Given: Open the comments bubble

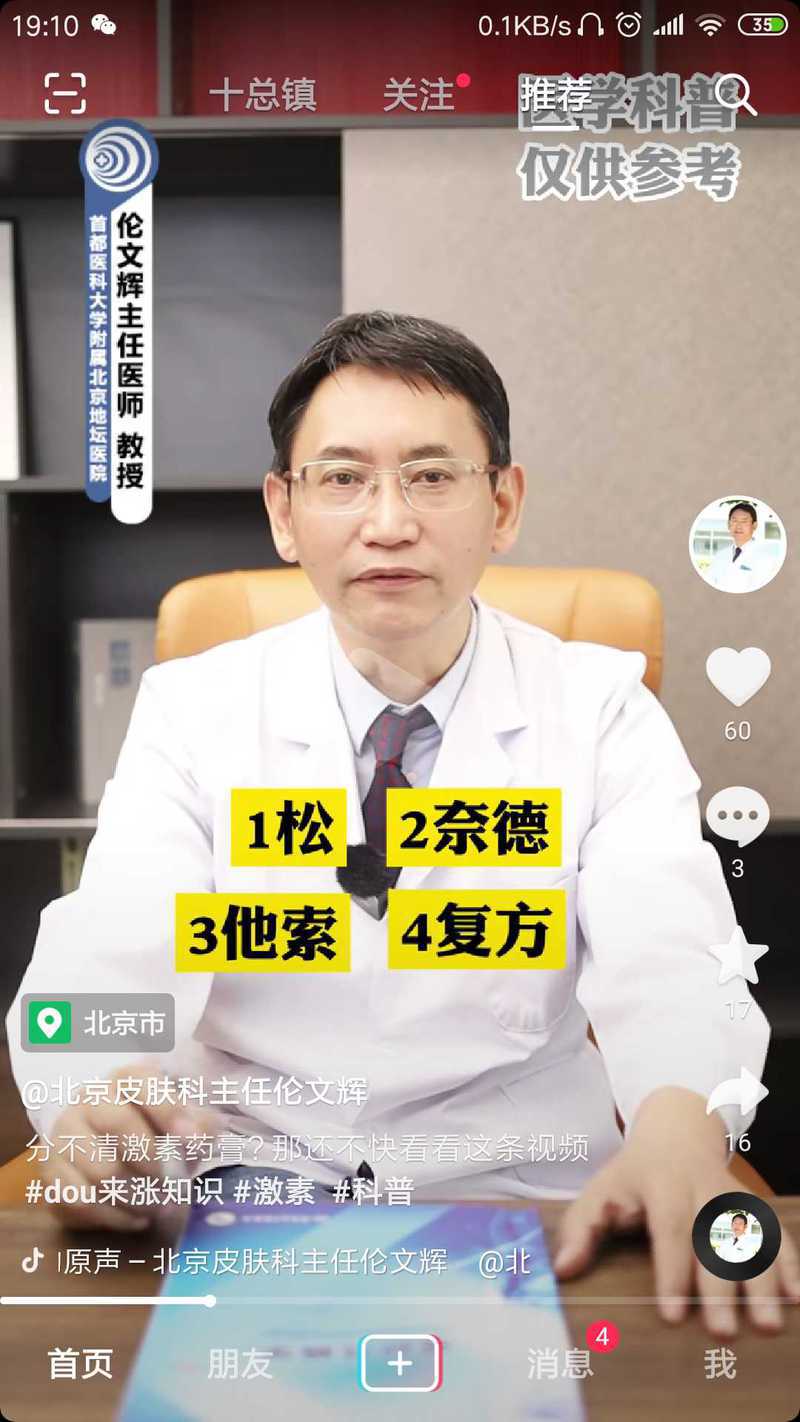Looking at the screenshot, I should click(738, 816).
